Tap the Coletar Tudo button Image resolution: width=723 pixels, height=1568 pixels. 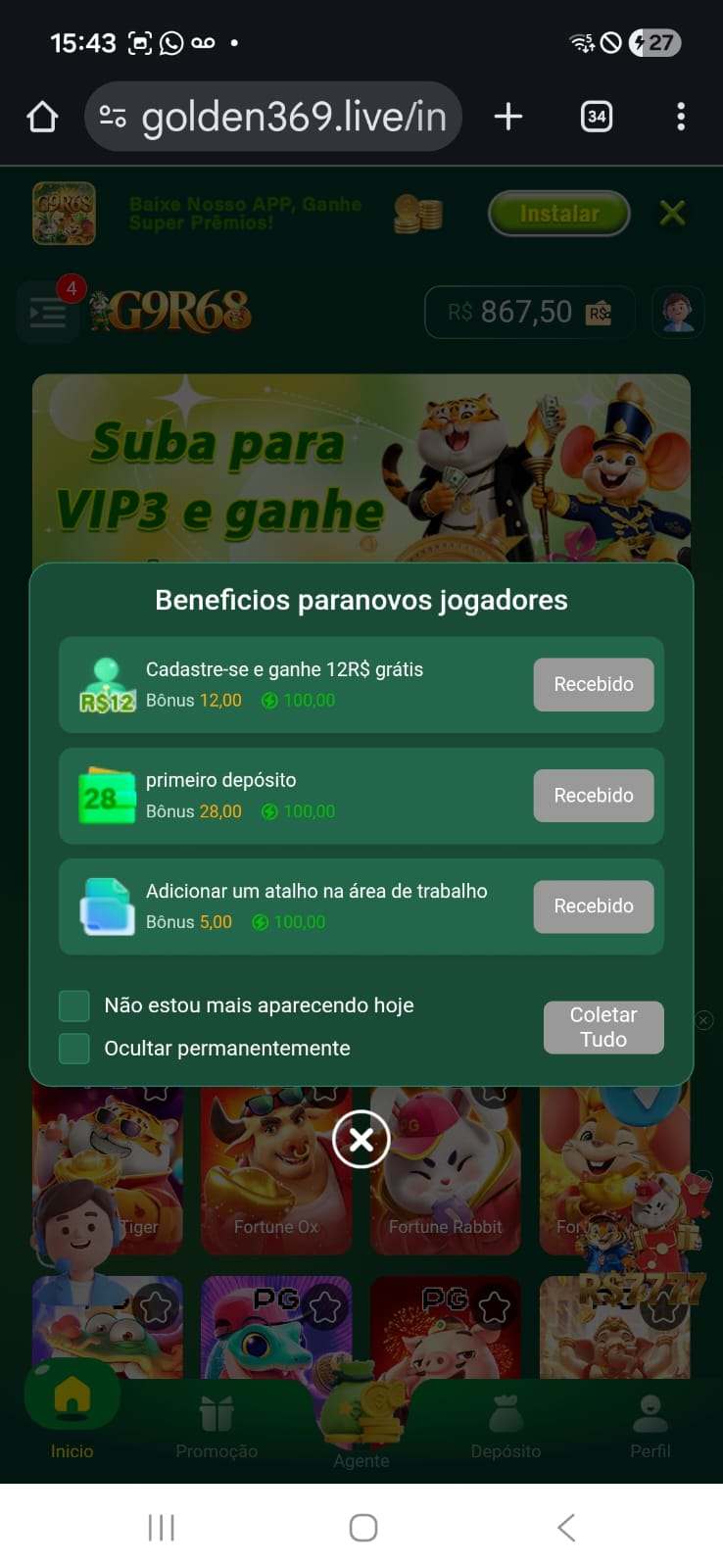[x=603, y=1027]
